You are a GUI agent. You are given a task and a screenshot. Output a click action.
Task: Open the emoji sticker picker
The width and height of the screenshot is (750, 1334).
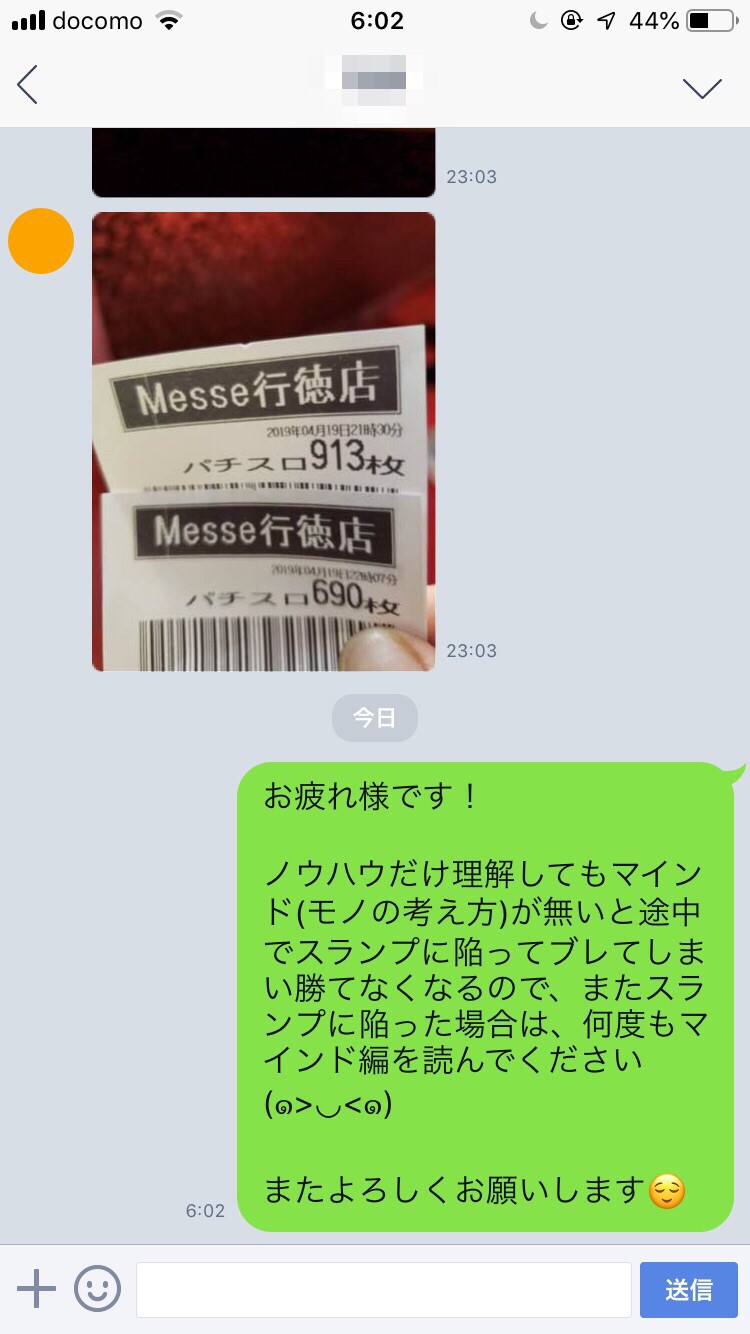pyautogui.click(x=97, y=1289)
